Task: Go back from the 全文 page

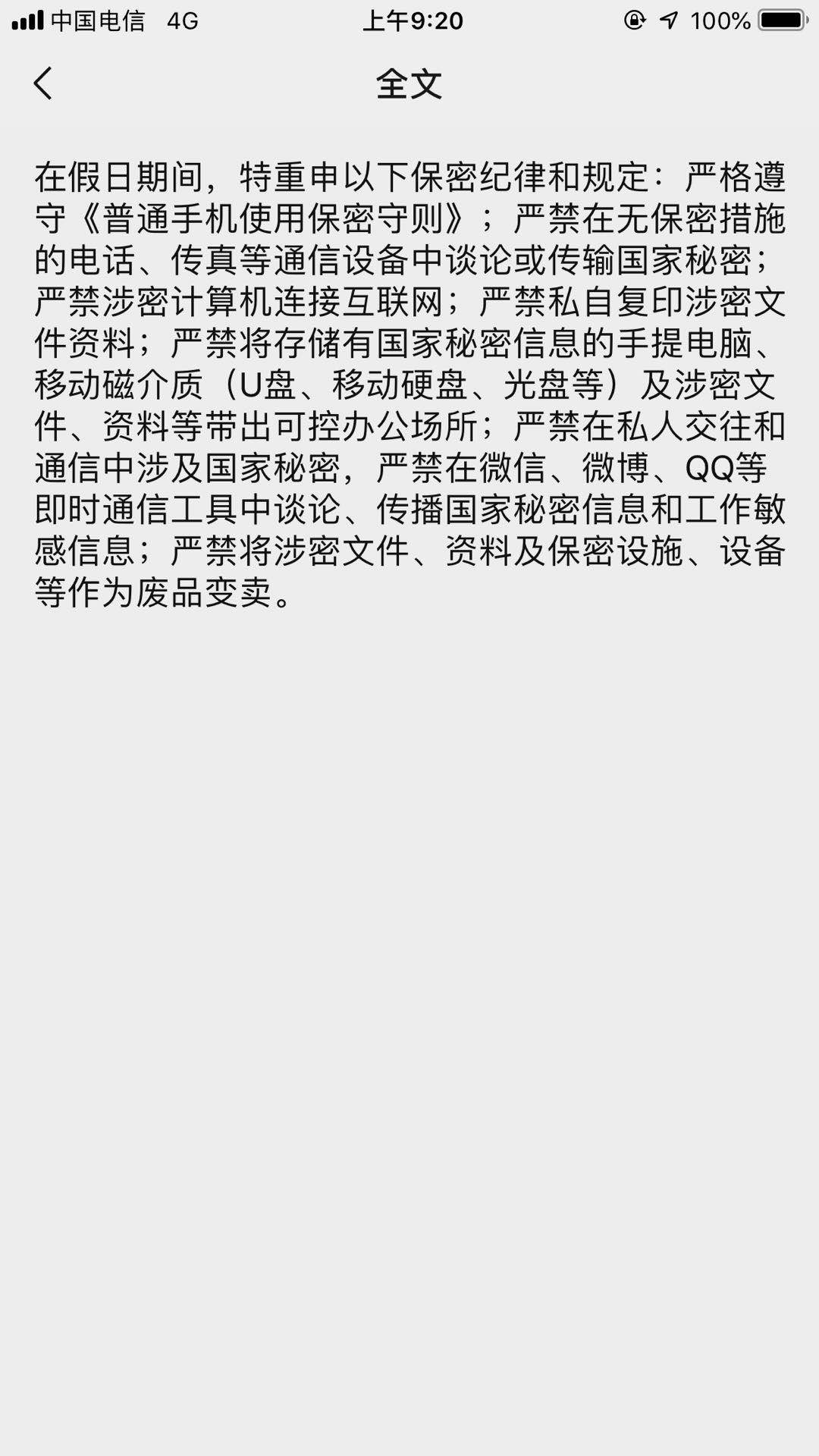Action: click(43, 83)
